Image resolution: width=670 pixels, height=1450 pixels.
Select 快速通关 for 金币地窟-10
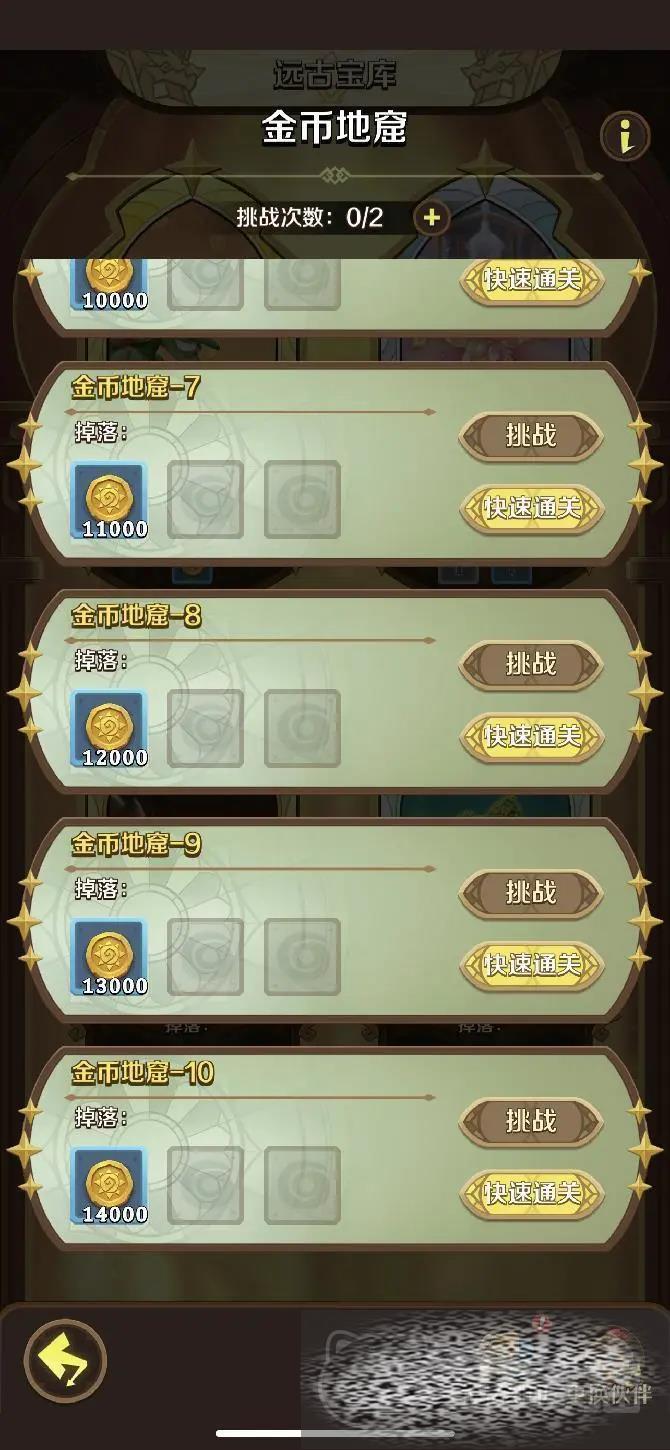[532, 1193]
